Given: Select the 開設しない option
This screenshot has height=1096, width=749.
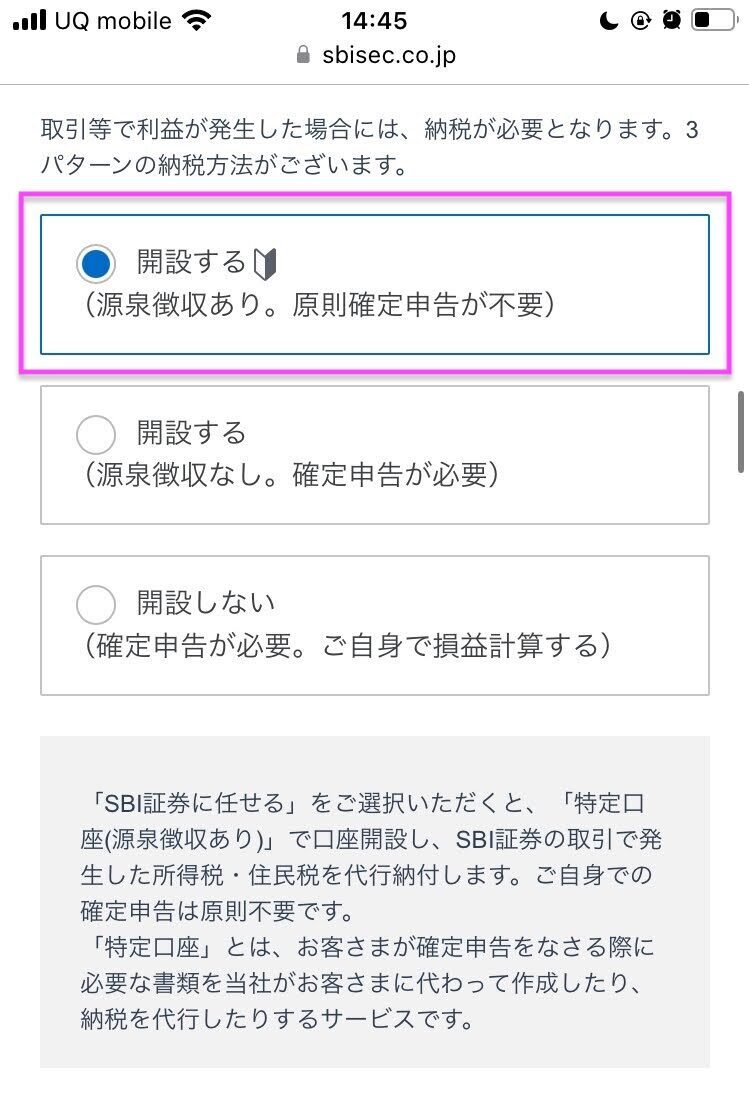Looking at the screenshot, I should click(96, 604).
